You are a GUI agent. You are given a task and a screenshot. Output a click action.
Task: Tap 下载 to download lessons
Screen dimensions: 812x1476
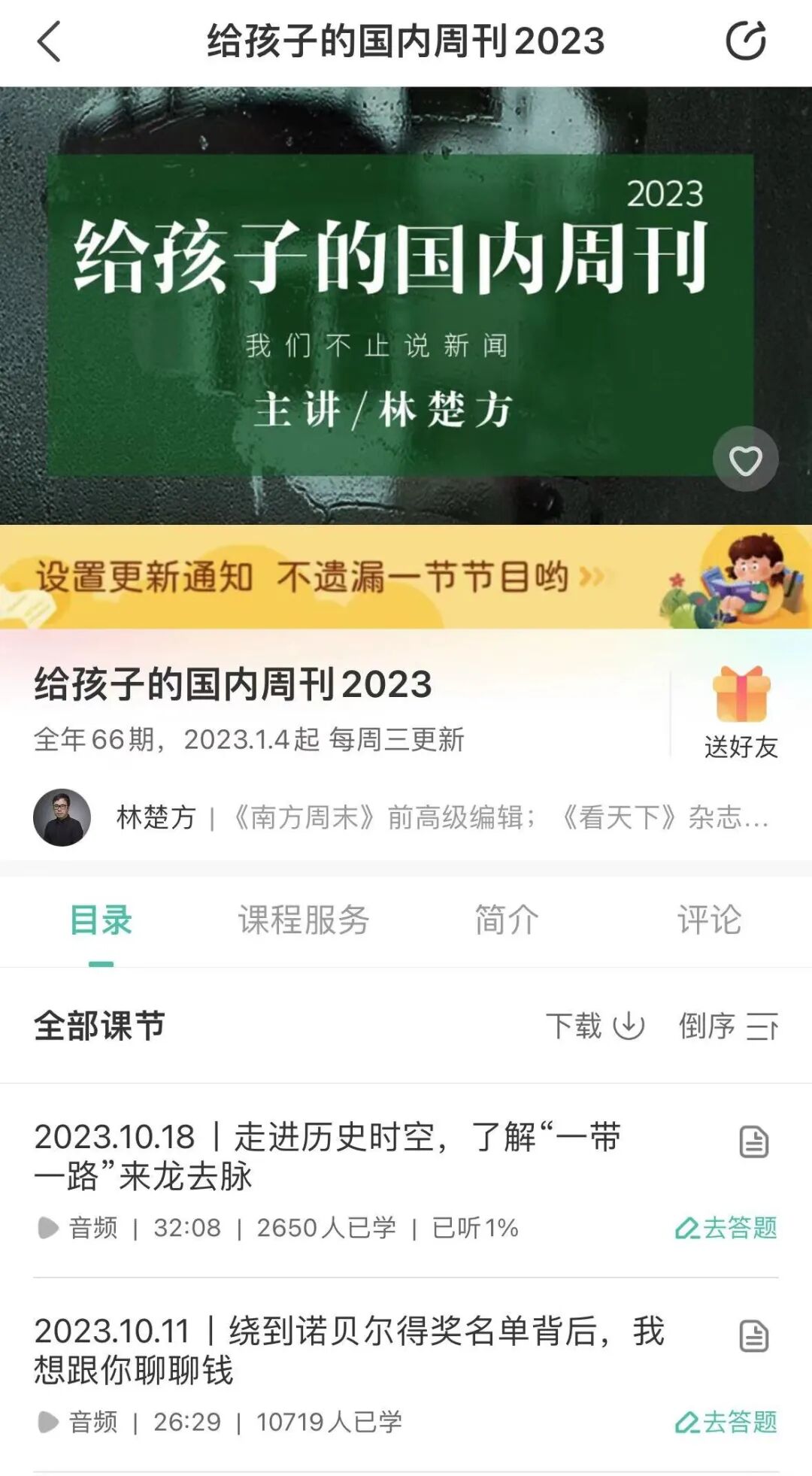click(x=595, y=1026)
